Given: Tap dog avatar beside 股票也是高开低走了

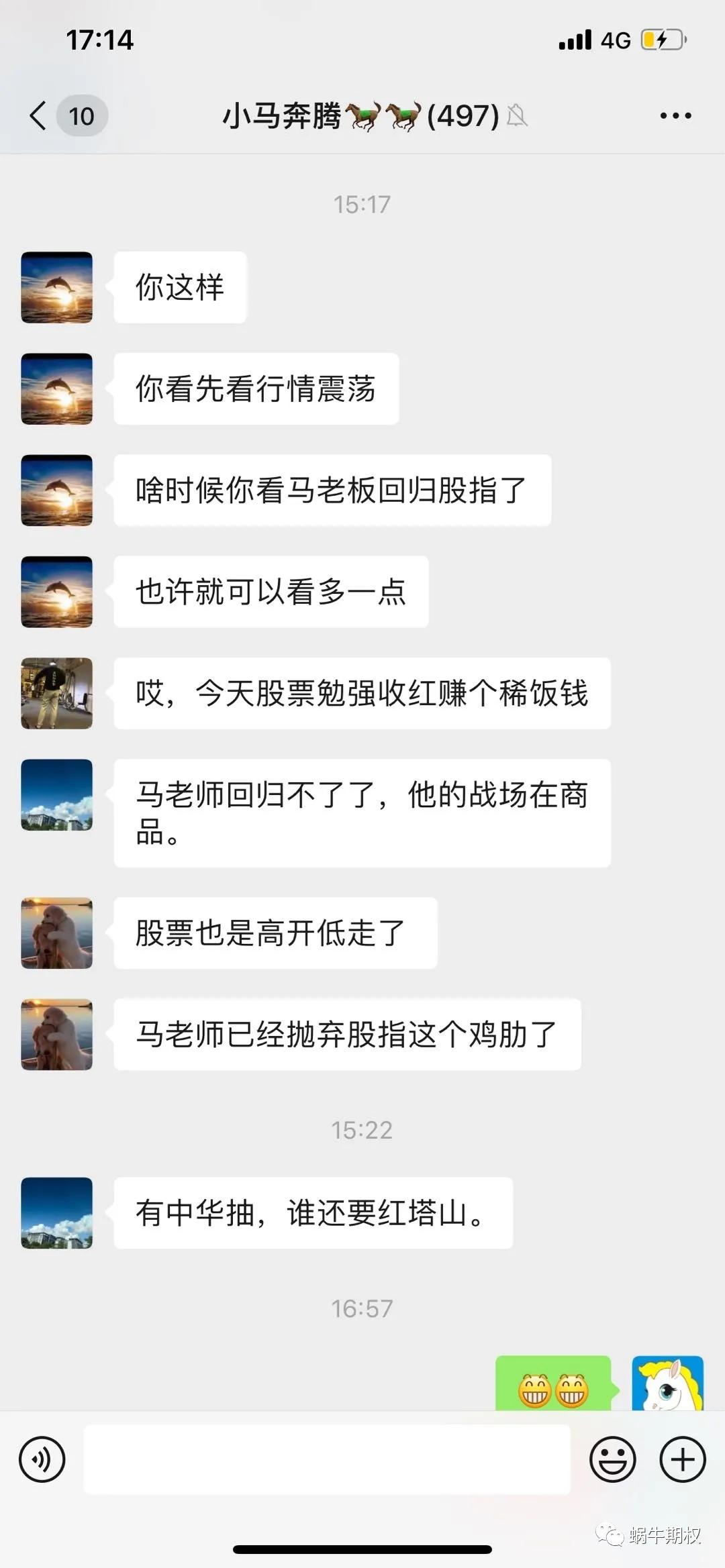Looking at the screenshot, I should coord(57,933).
